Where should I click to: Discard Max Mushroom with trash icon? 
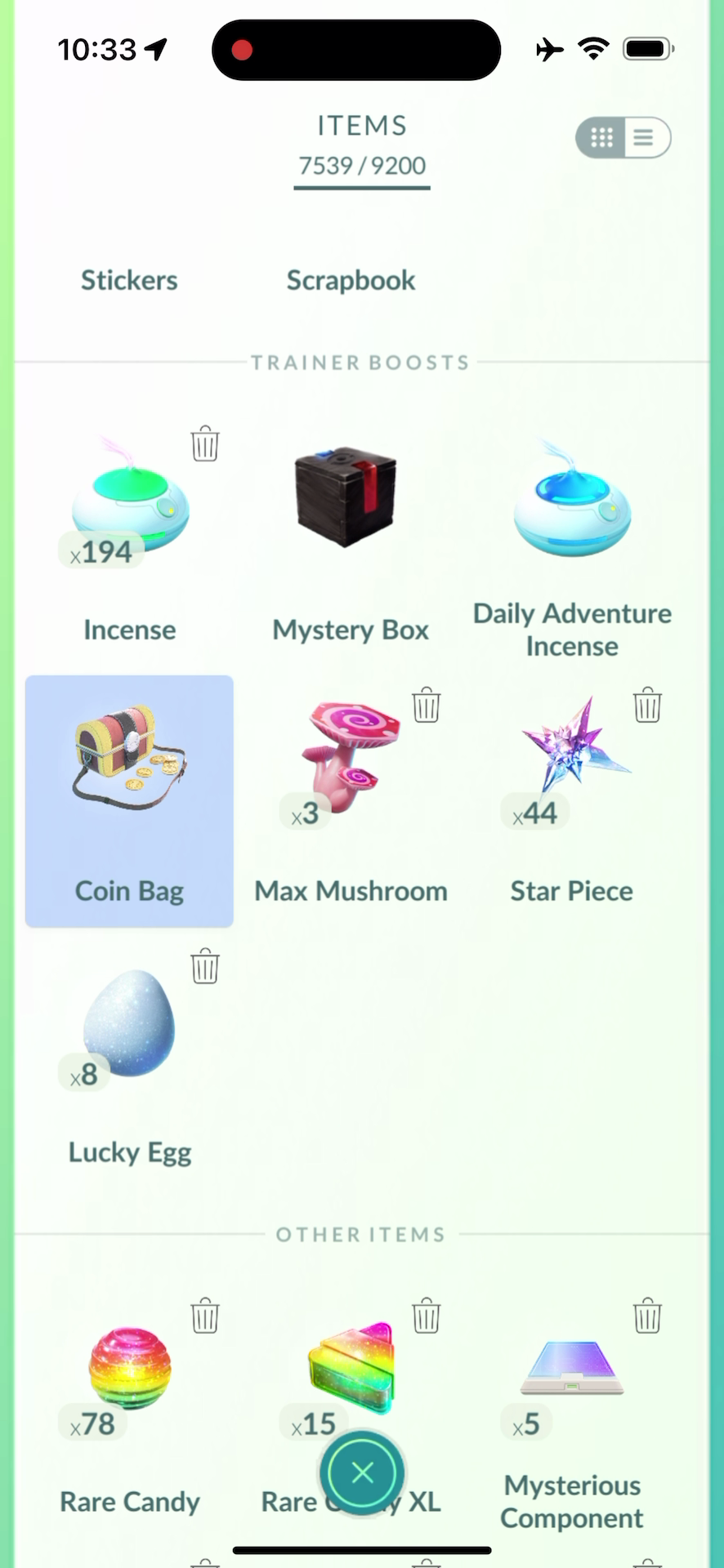pyautogui.click(x=427, y=704)
